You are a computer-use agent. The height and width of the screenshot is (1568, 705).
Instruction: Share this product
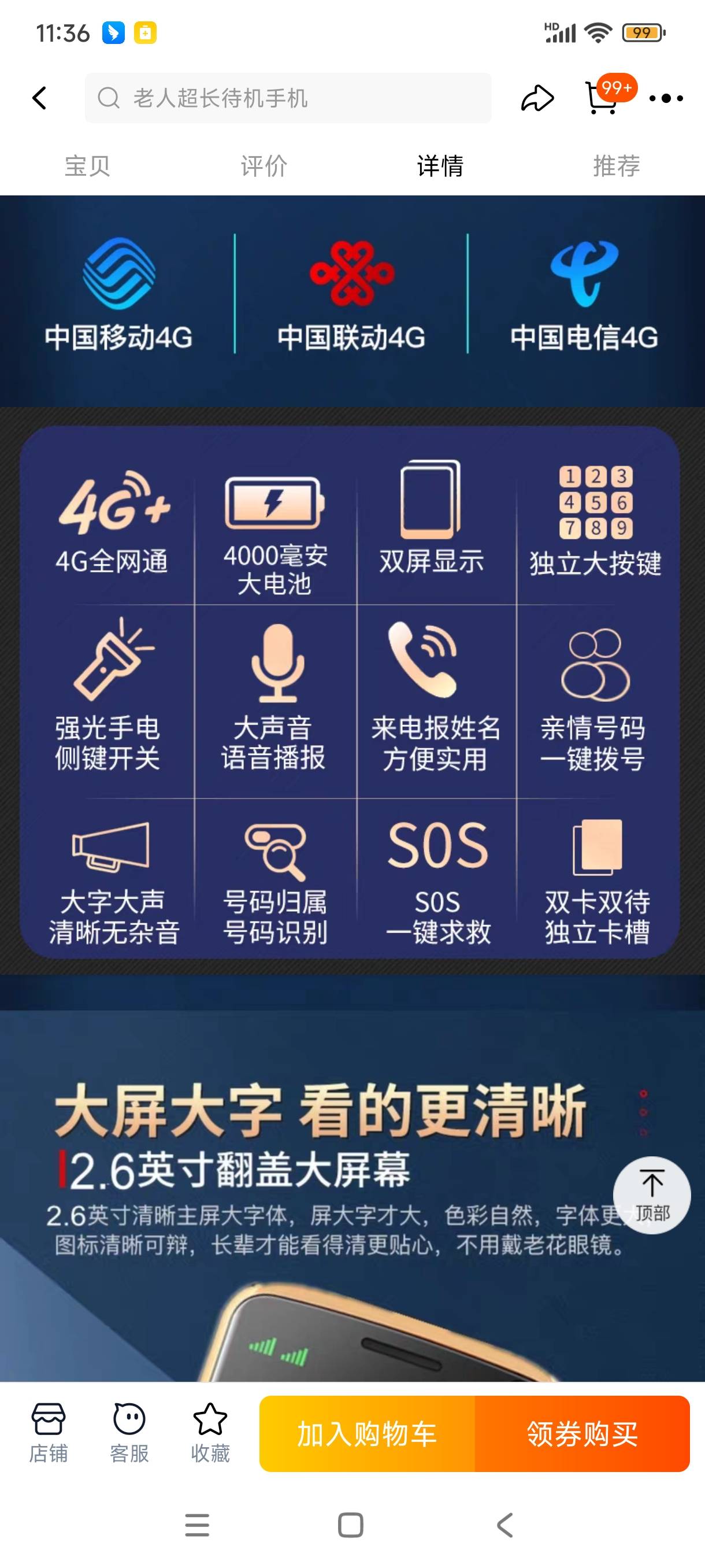tap(537, 98)
